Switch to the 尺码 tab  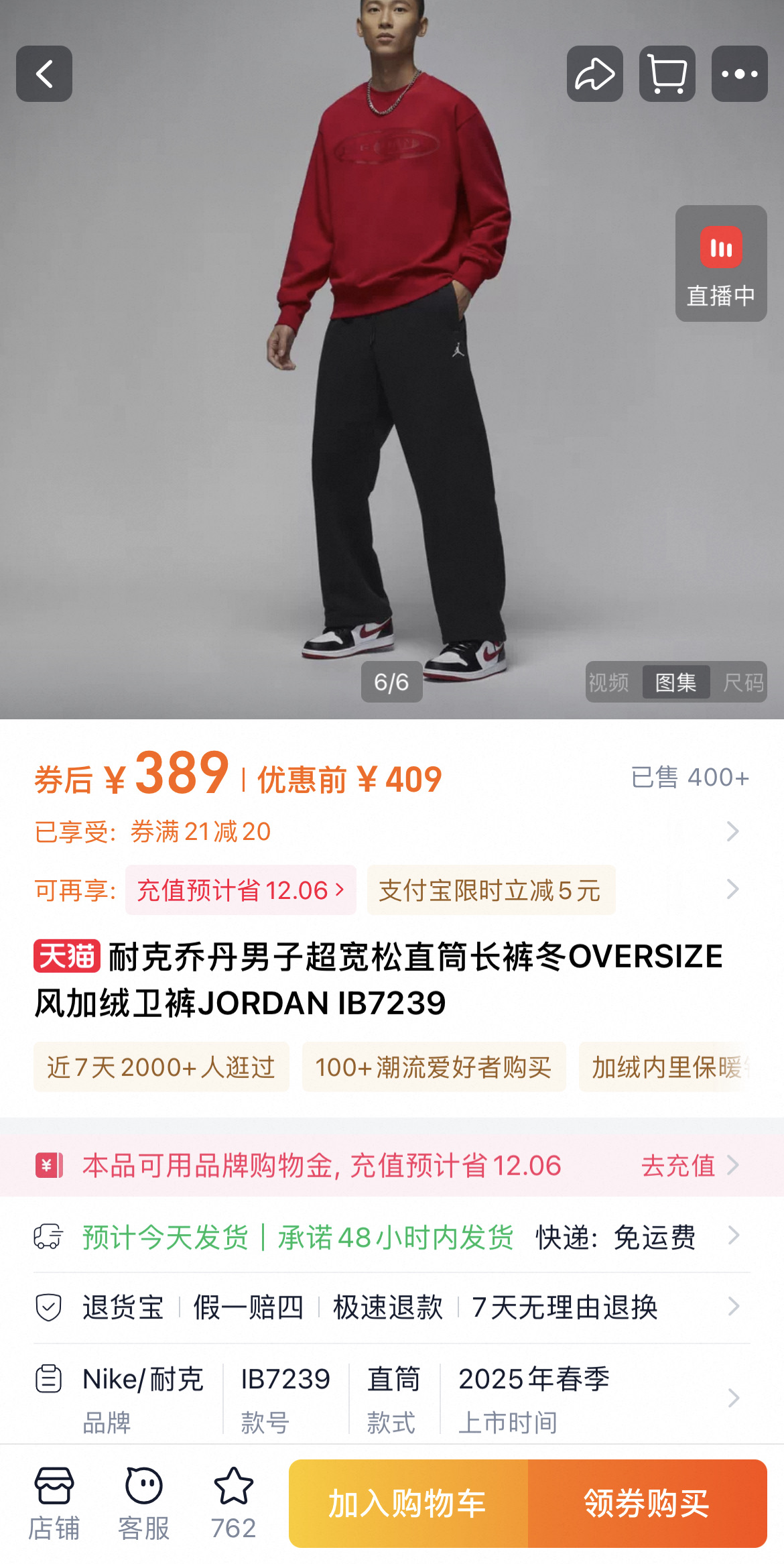742,682
